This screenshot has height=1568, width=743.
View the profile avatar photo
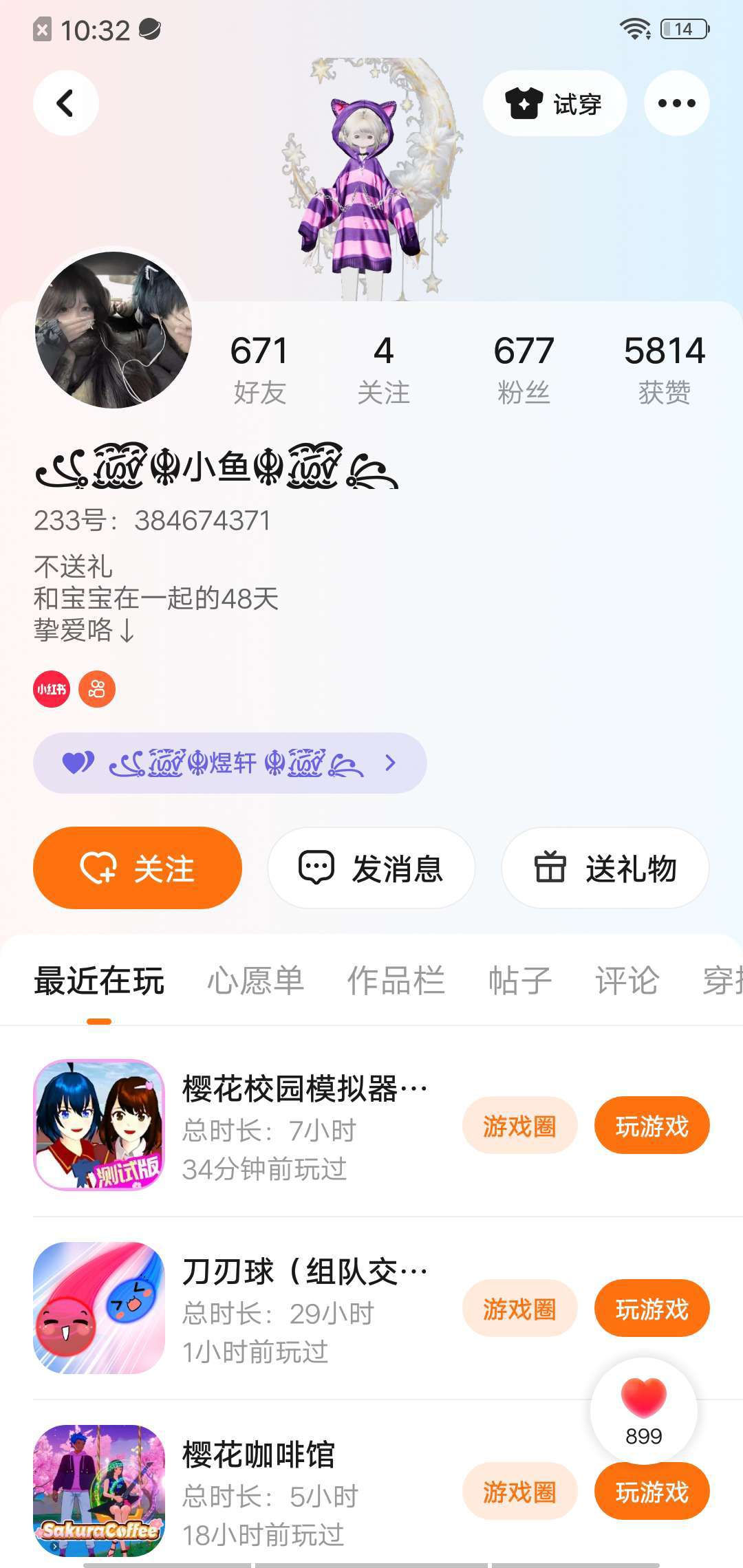coord(114,330)
